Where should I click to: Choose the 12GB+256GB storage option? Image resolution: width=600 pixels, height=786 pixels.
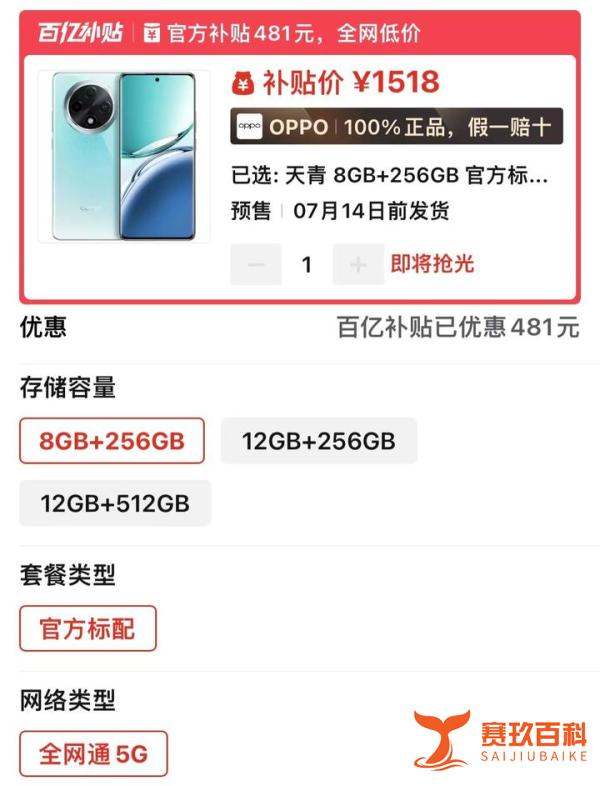pos(318,441)
